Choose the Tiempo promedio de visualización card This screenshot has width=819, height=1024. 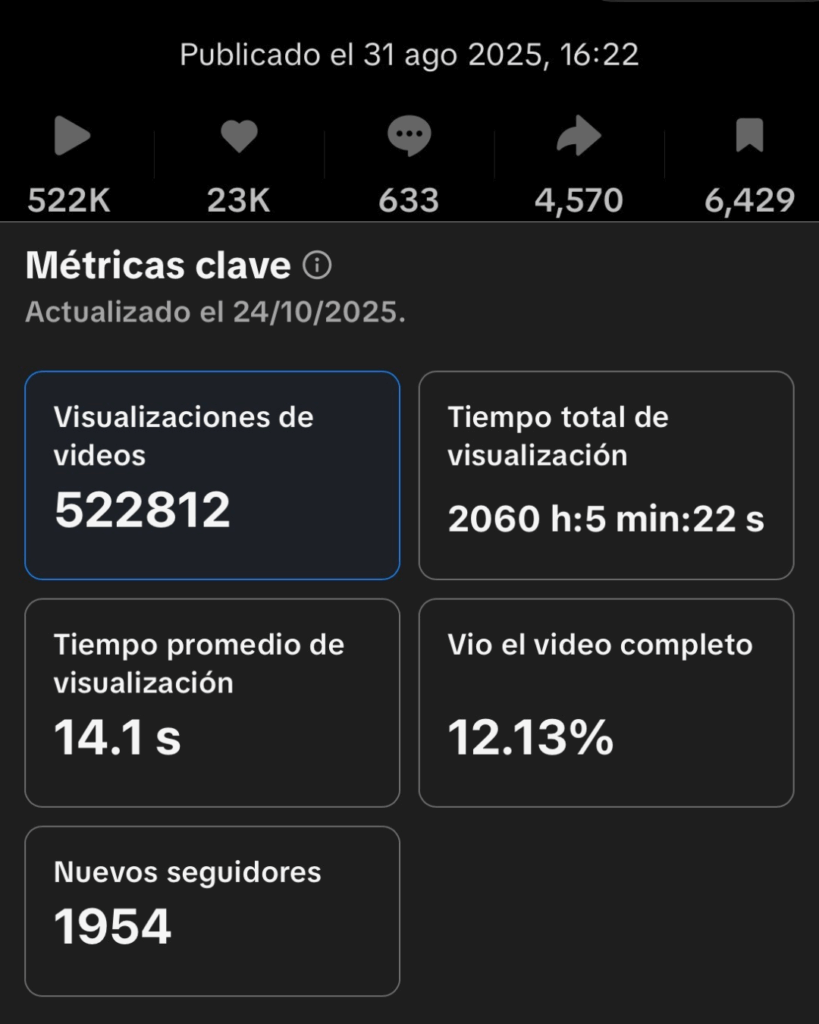pyautogui.click(x=212, y=702)
